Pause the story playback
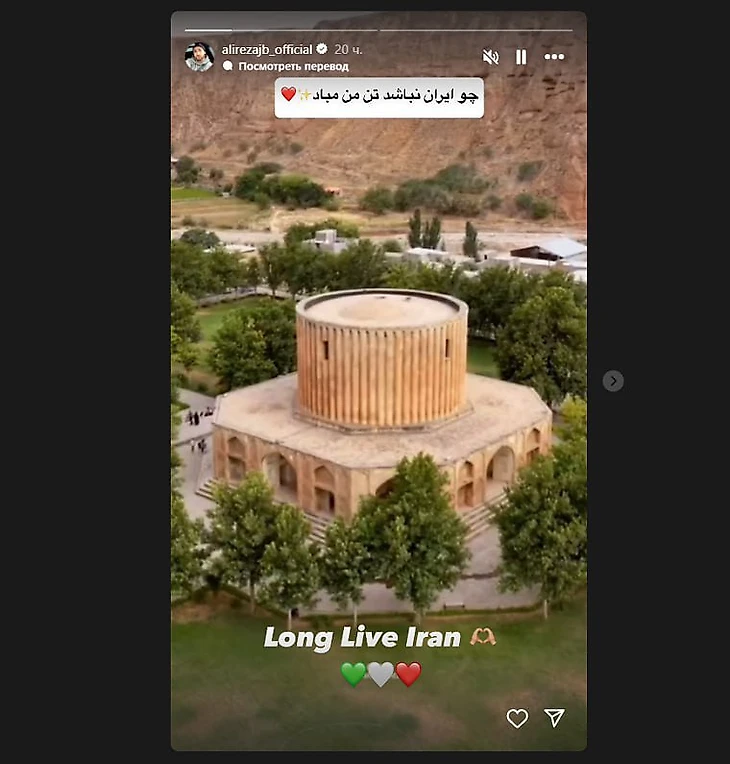730x764 pixels. (x=521, y=57)
